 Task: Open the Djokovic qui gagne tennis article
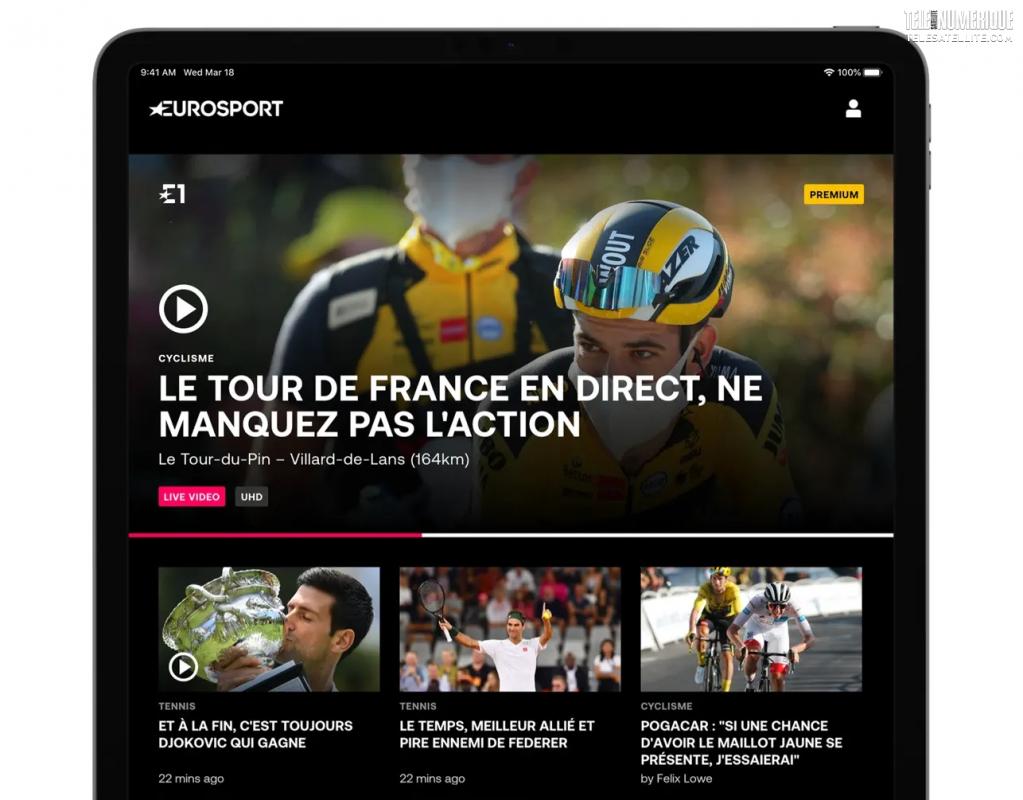pos(255,734)
